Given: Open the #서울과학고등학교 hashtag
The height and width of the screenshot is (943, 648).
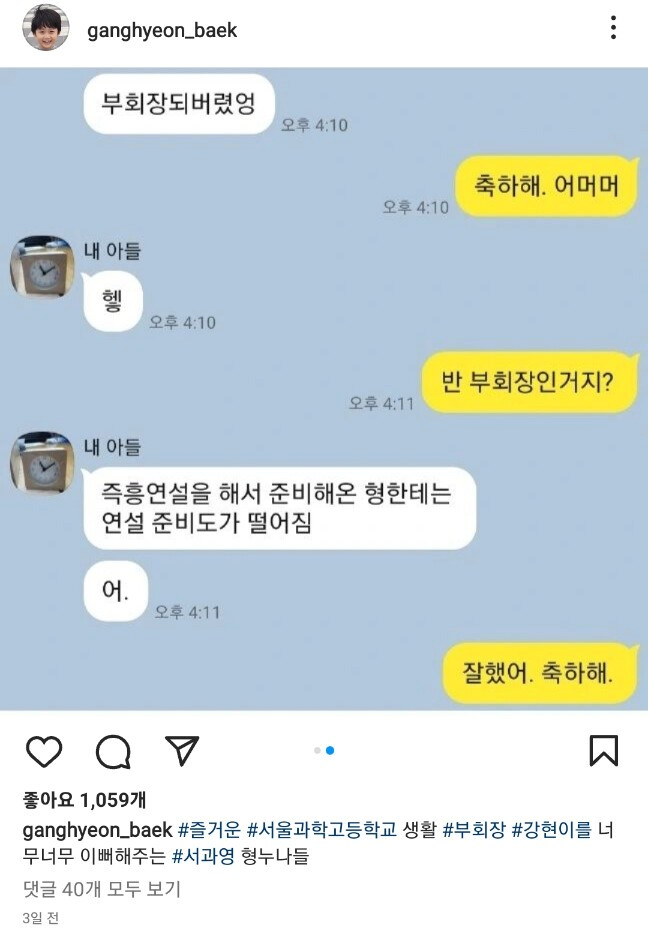Looking at the screenshot, I should pyautogui.click(x=322, y=830).
